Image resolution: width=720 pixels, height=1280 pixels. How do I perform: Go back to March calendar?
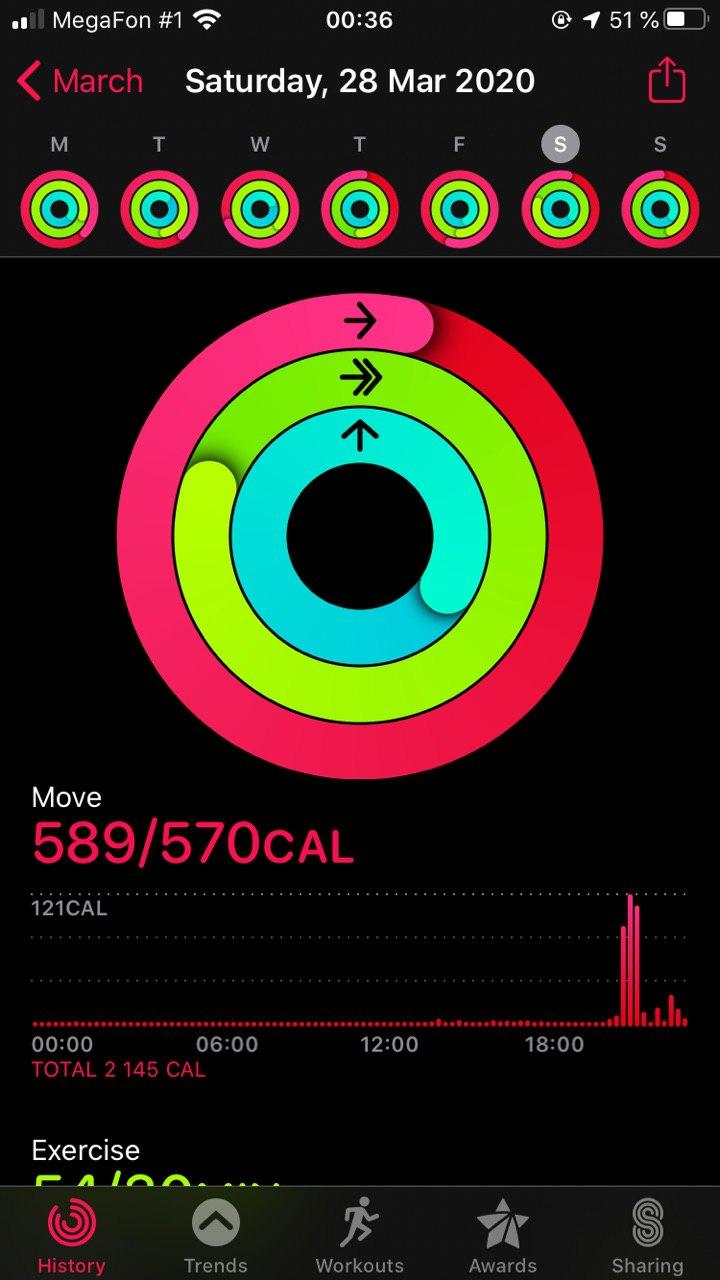pos(80,81)
